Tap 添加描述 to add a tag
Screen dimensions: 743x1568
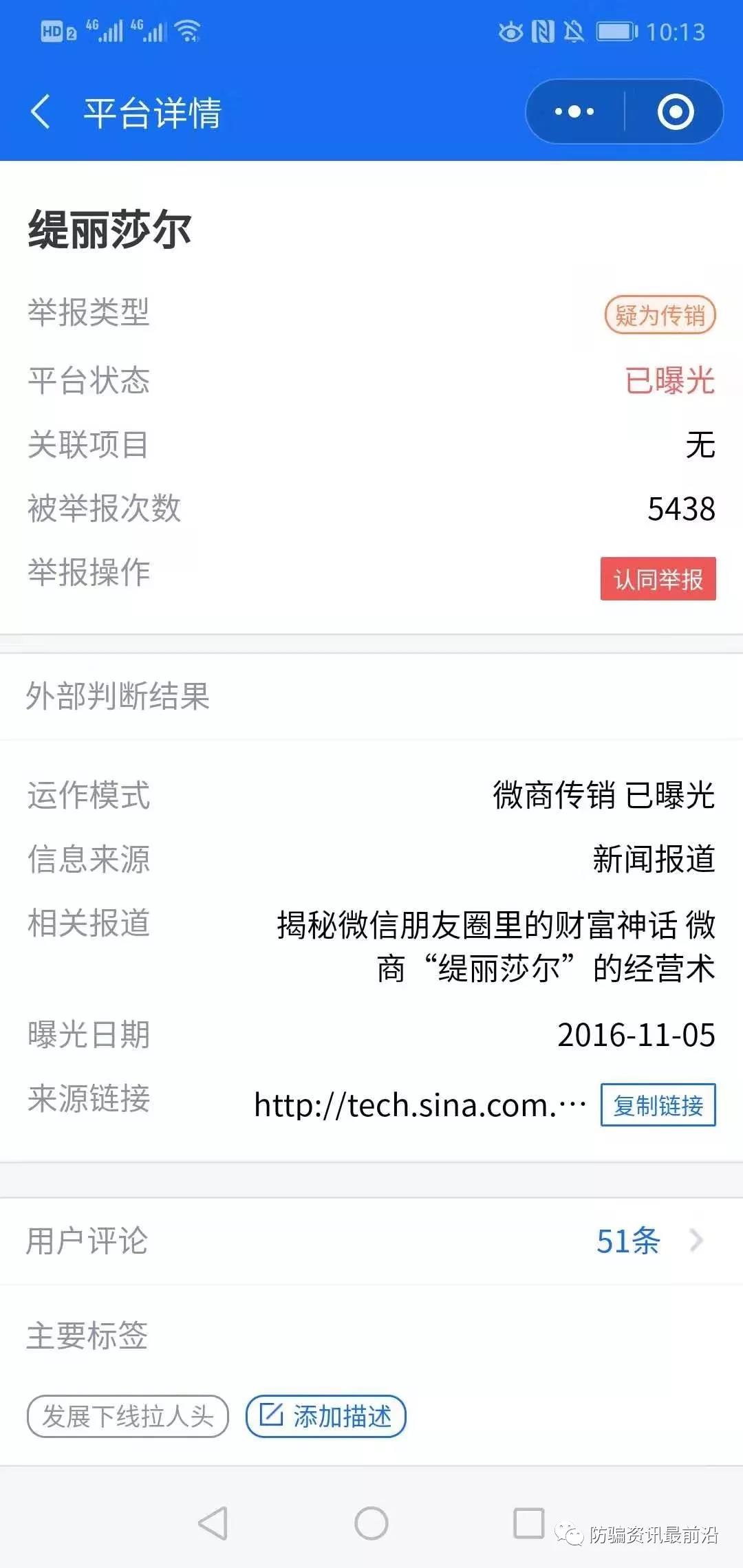pos(326,1416)
